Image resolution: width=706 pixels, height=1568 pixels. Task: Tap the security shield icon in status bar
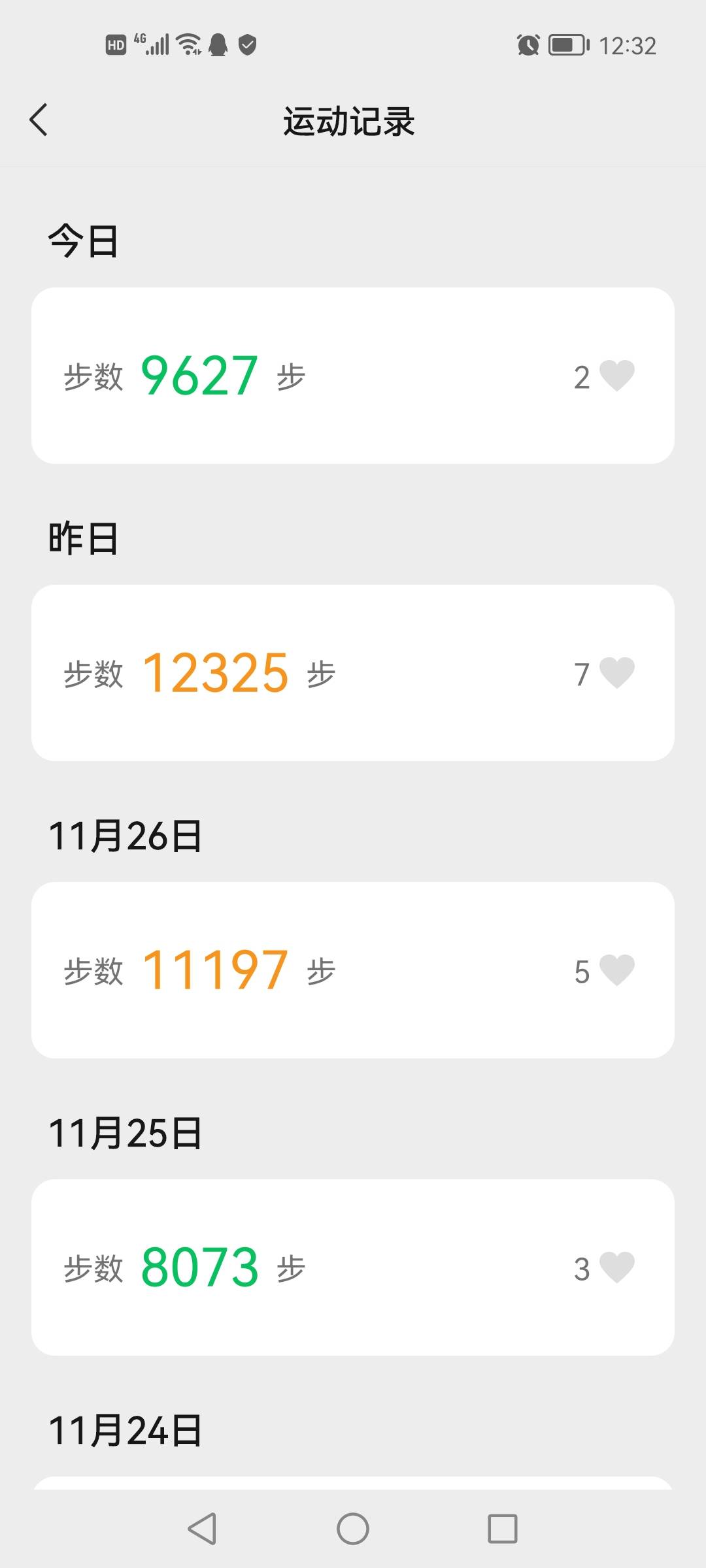(x=247, y=44)
